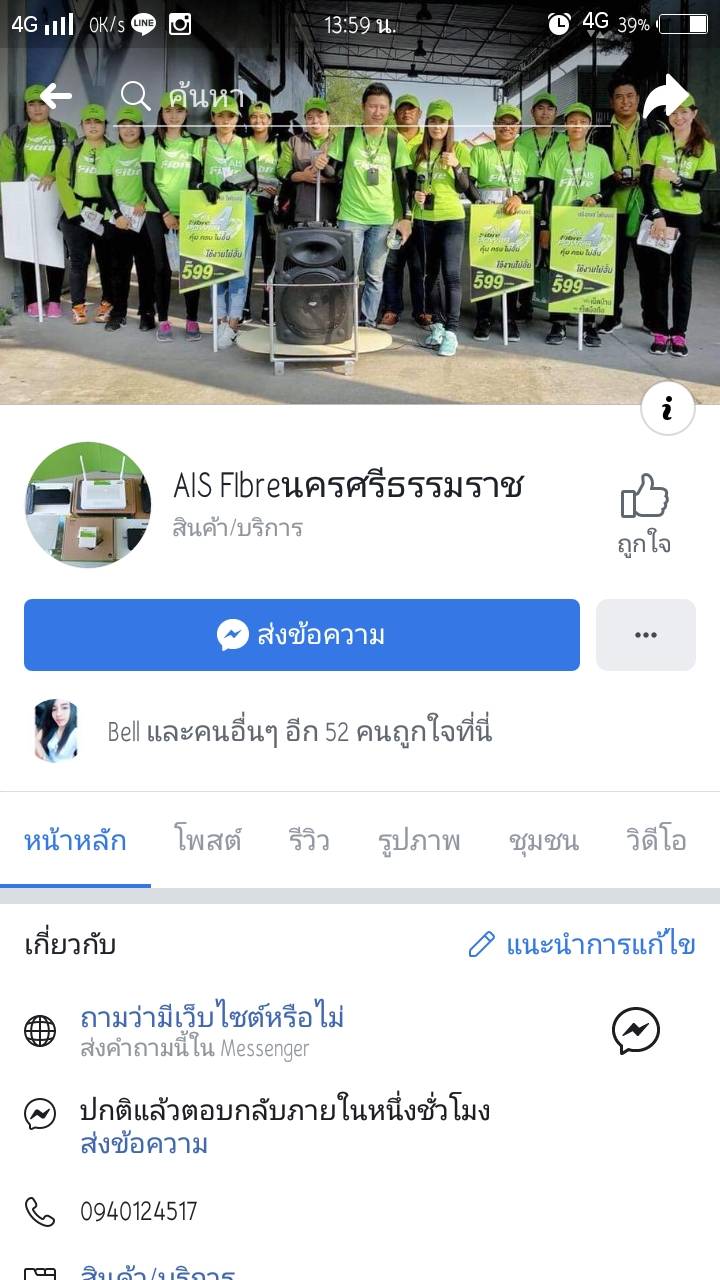Screen dimensions: 720x1280
Task: Tap แนะนำการแก้ไข to suggest edits
Action: click(x=582, y=945)
